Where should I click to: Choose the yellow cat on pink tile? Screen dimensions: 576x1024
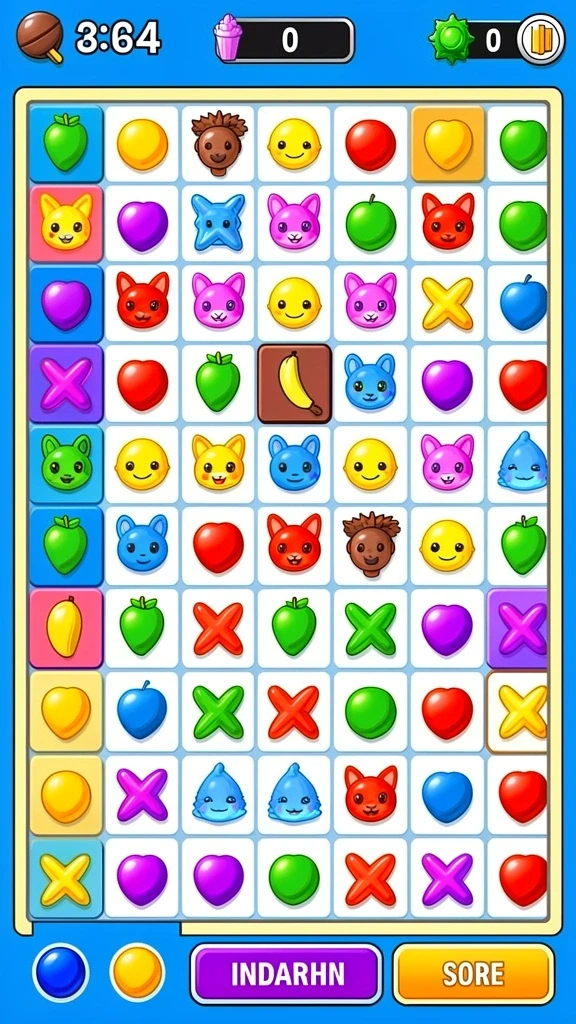[65, 223]
